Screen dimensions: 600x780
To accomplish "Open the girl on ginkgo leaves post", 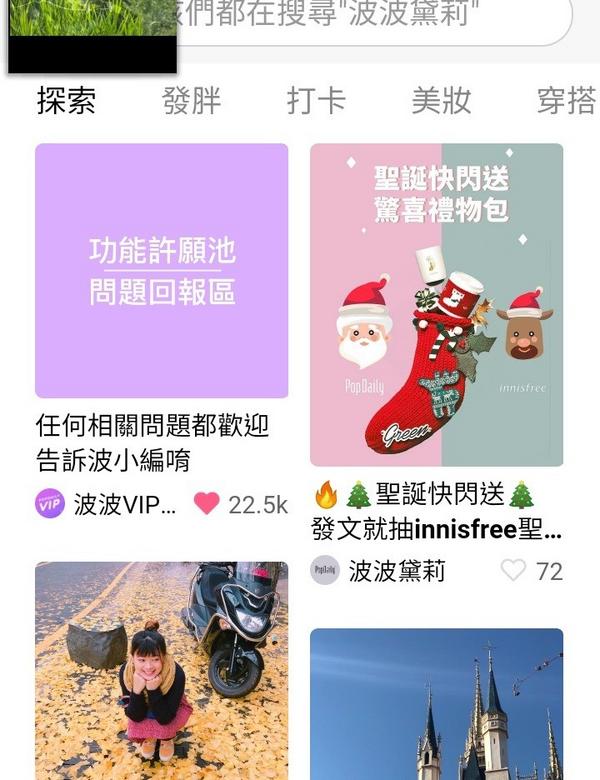I will coord(162,670).
